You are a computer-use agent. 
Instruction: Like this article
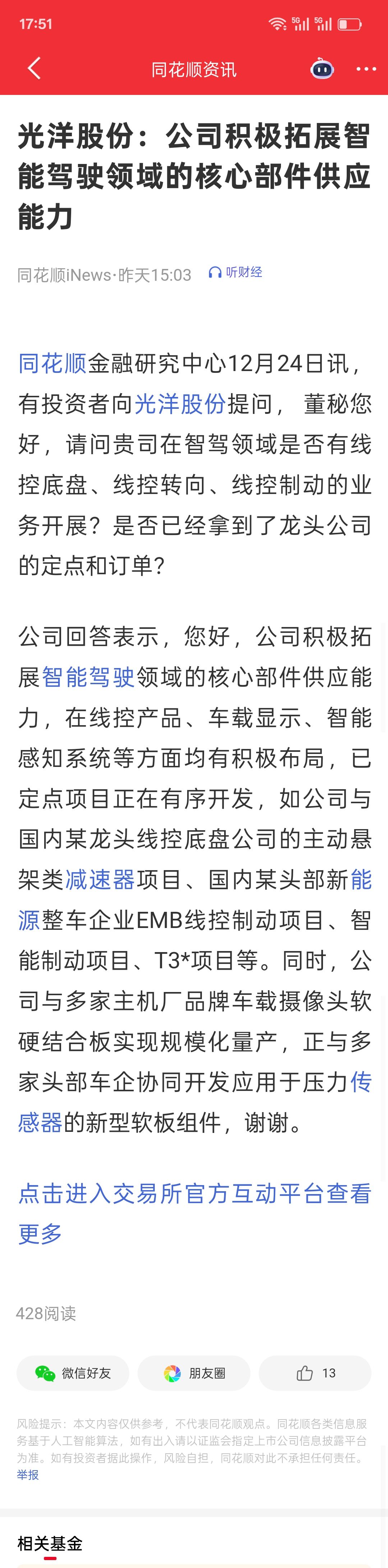[315, 1373]
